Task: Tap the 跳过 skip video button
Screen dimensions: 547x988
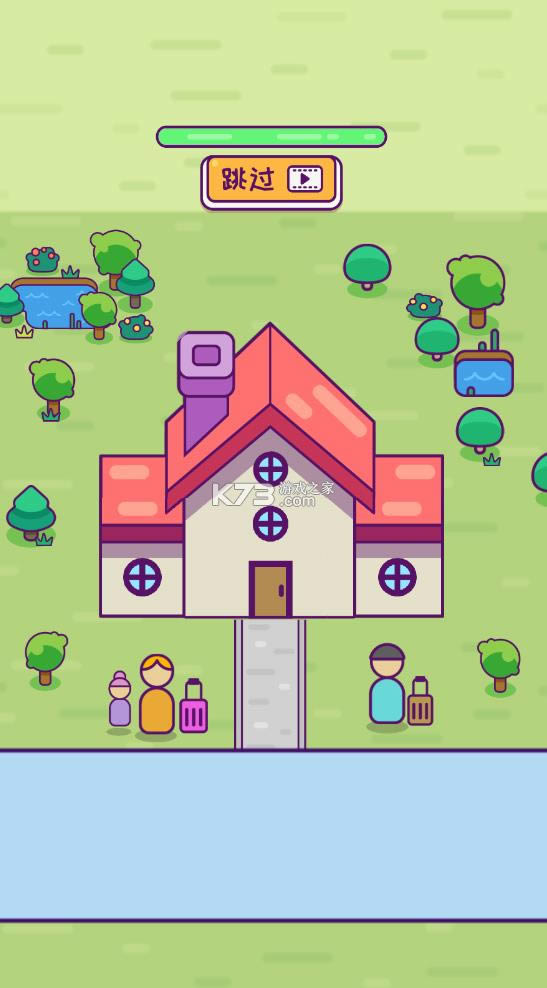Action: [x=272, y=181]
